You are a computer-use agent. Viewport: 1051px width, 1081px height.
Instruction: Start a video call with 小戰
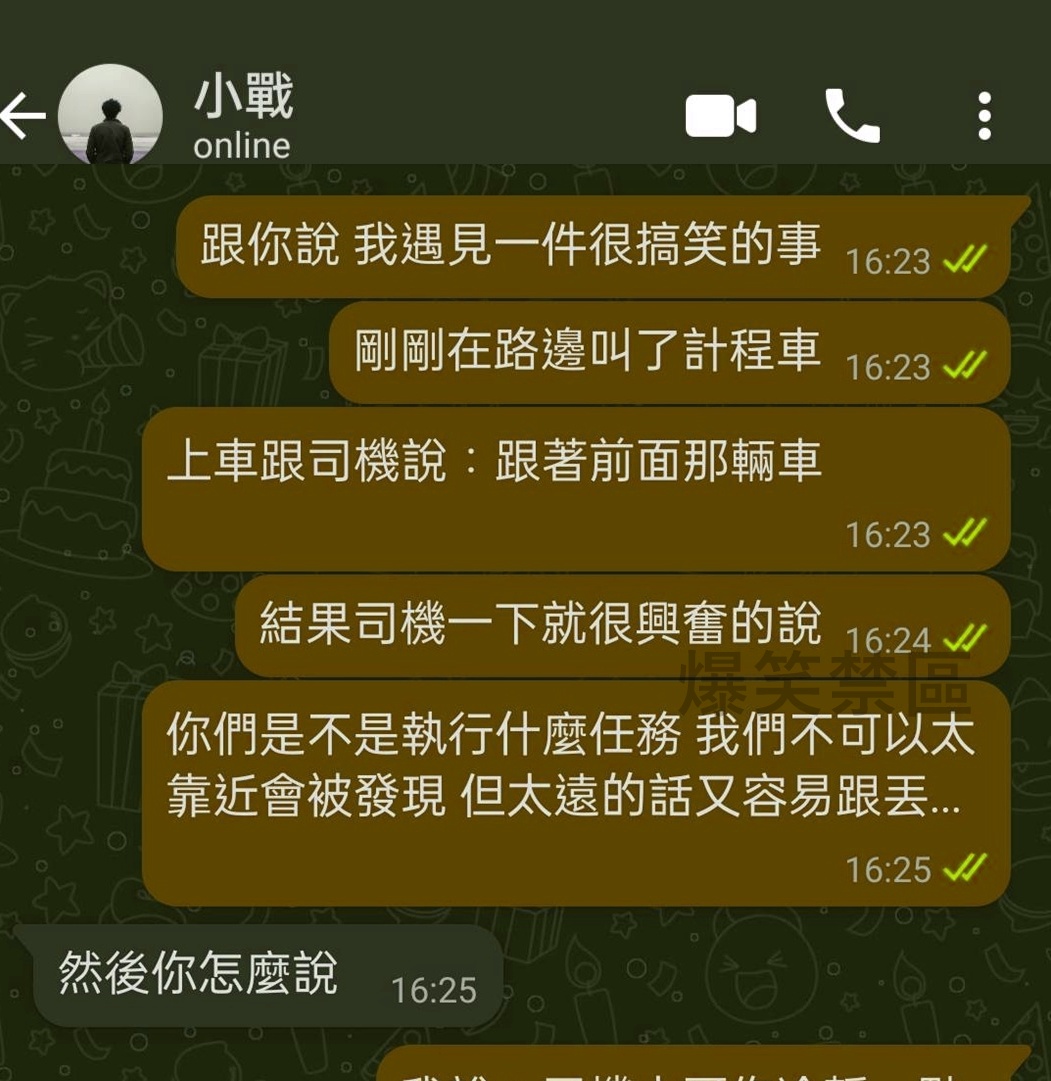pyautogui.click(x=720, y=117)
